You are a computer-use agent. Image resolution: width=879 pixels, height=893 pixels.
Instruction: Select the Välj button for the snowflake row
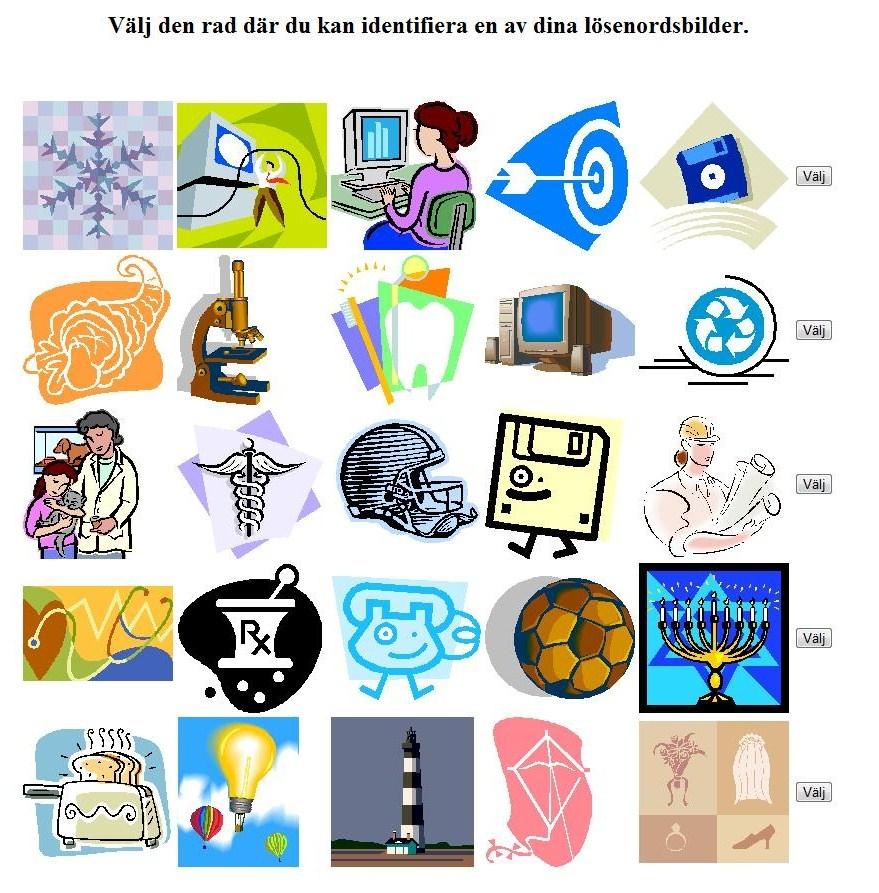(x=813, y=176)
